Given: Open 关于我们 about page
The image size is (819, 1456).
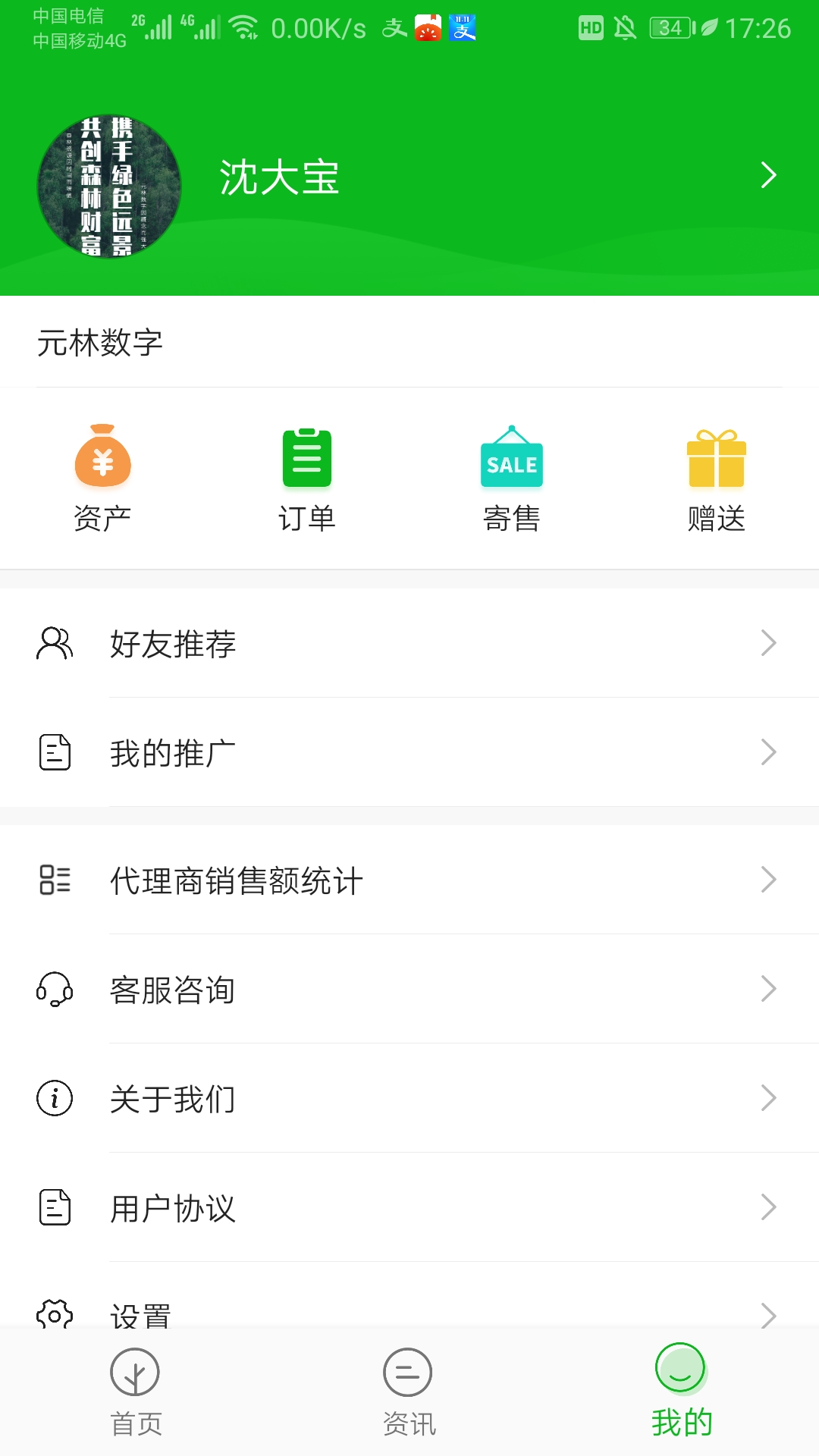Looking at the screenshot, I should point(409,1098).
